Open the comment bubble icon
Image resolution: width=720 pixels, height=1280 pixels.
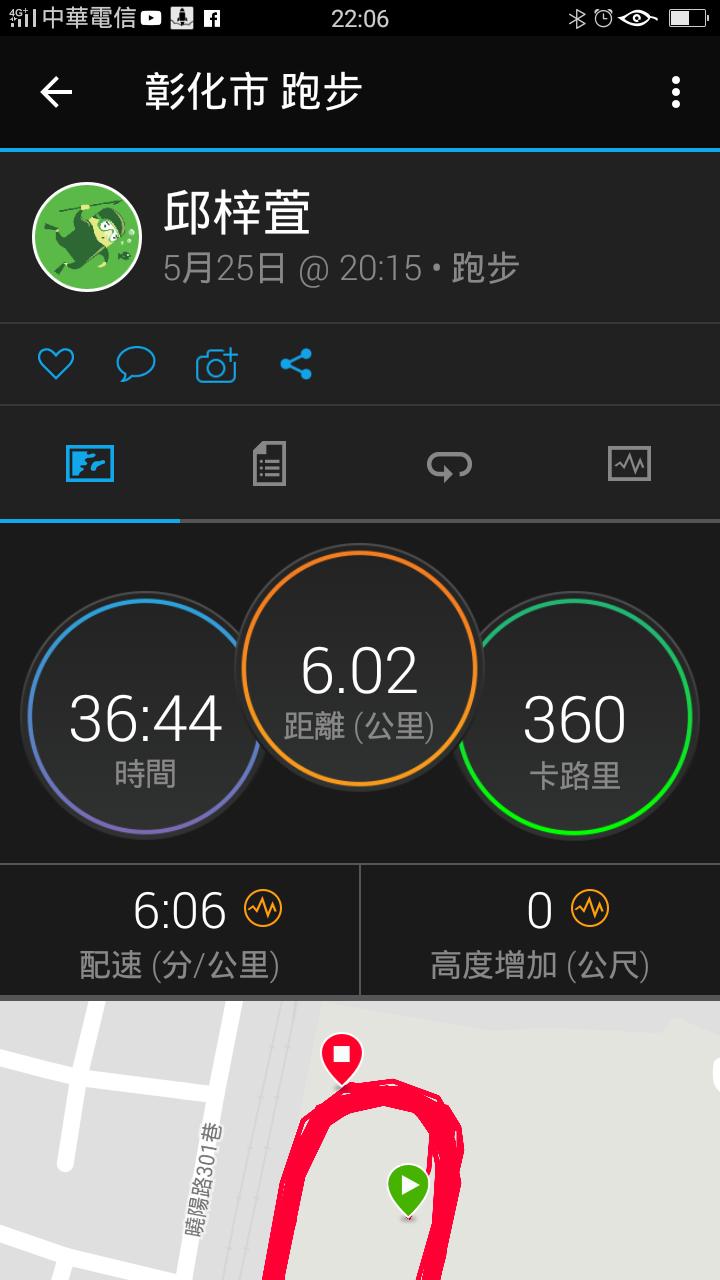(136, 364)
